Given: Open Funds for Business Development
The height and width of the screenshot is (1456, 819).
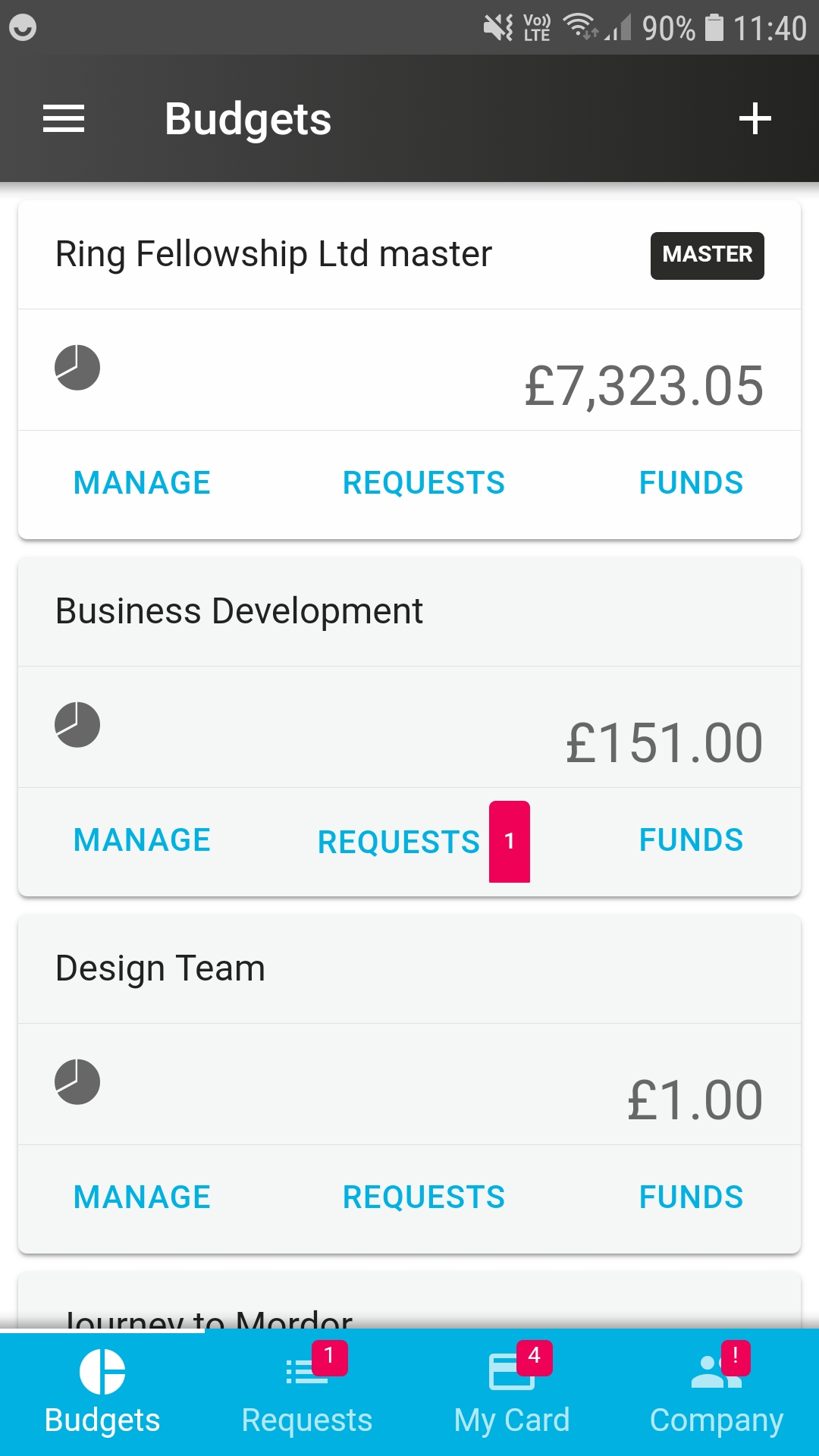Looking at the screenshot, I should (691, 840).
